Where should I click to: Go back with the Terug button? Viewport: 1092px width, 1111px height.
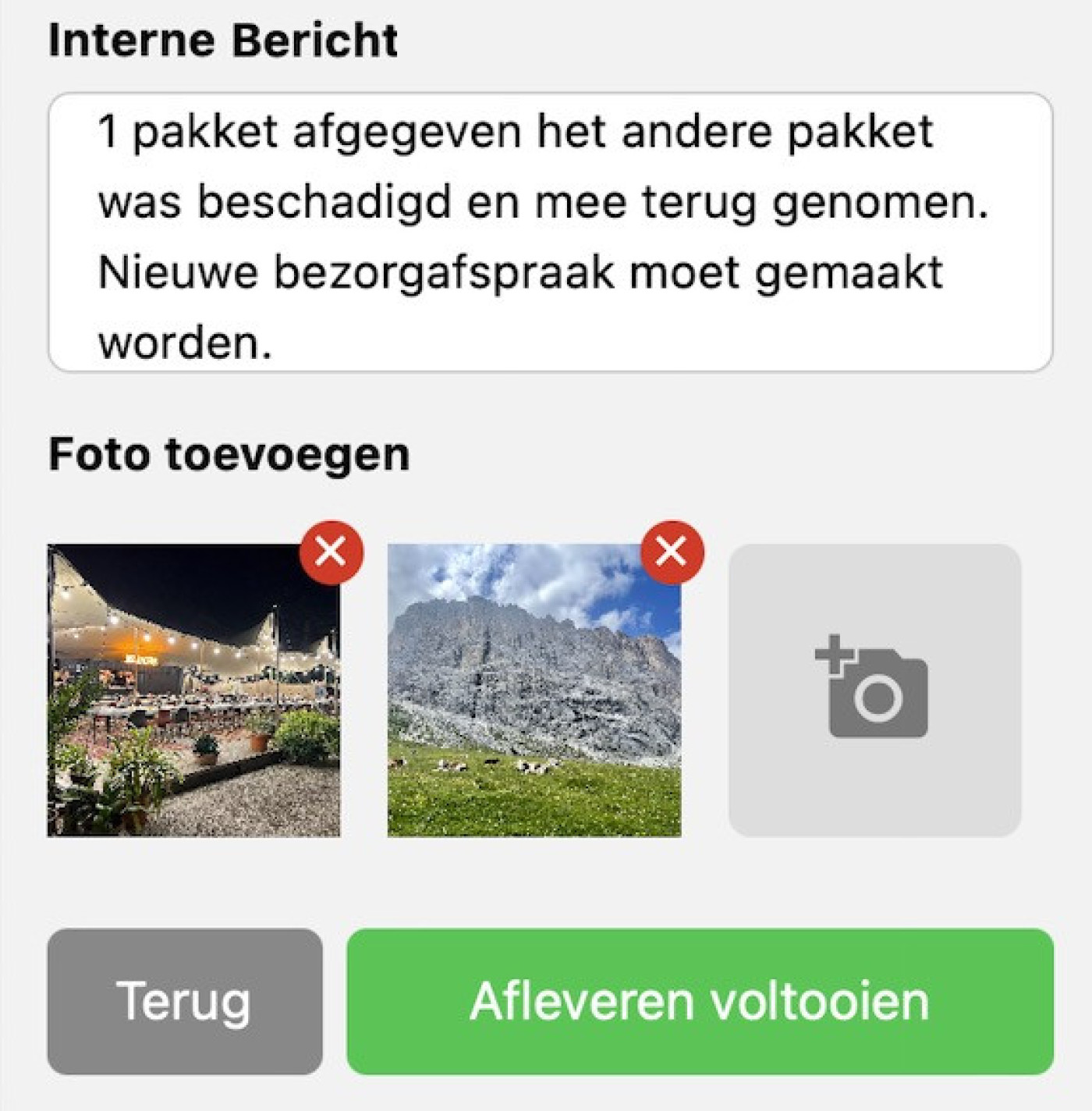coord(185,1001)
